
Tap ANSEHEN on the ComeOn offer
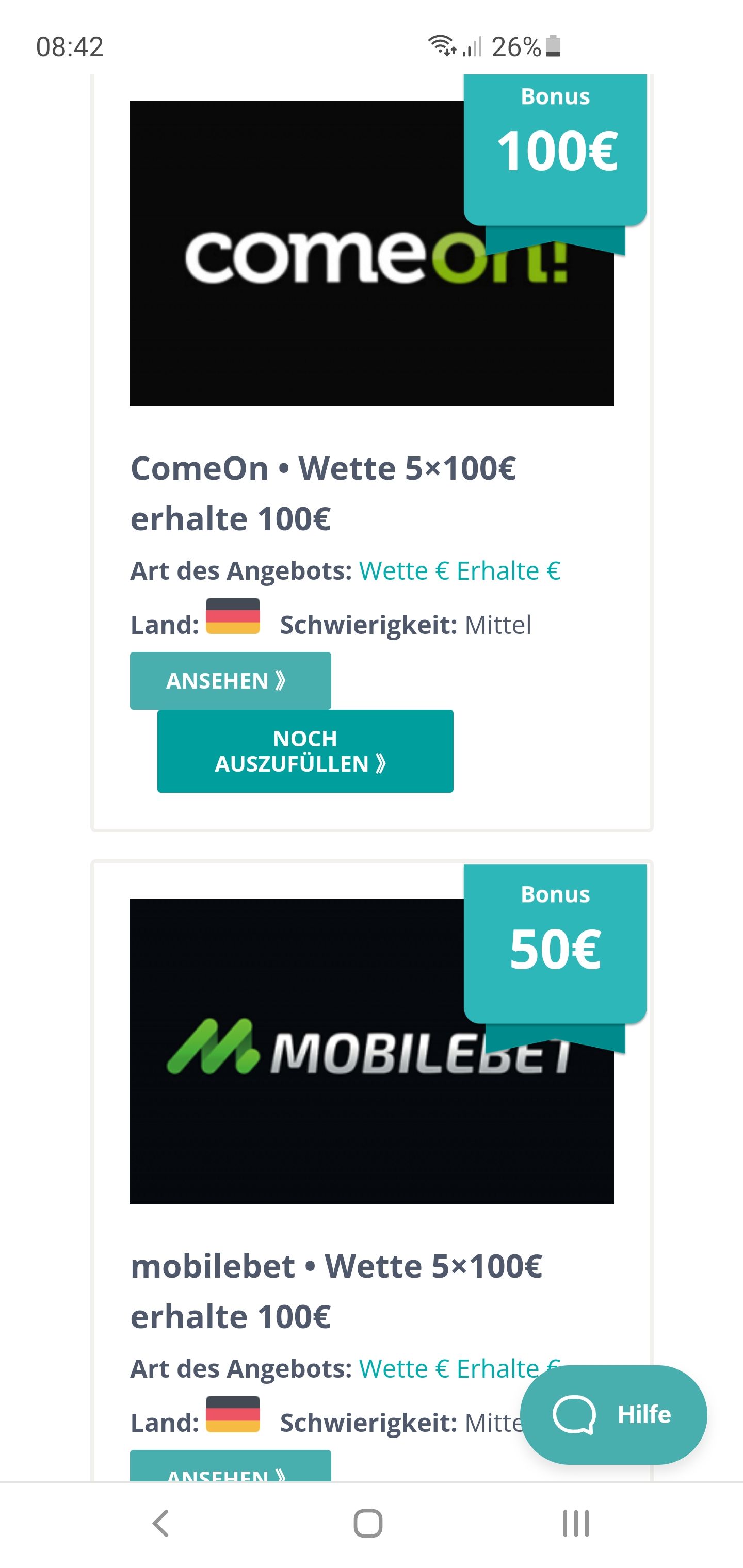[230, 680]
